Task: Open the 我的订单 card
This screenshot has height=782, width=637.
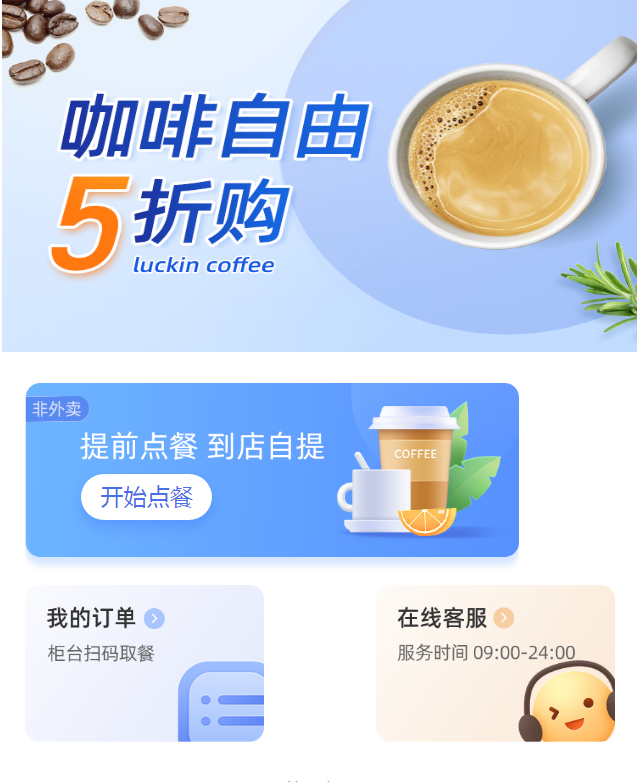Action: (144, 663)
